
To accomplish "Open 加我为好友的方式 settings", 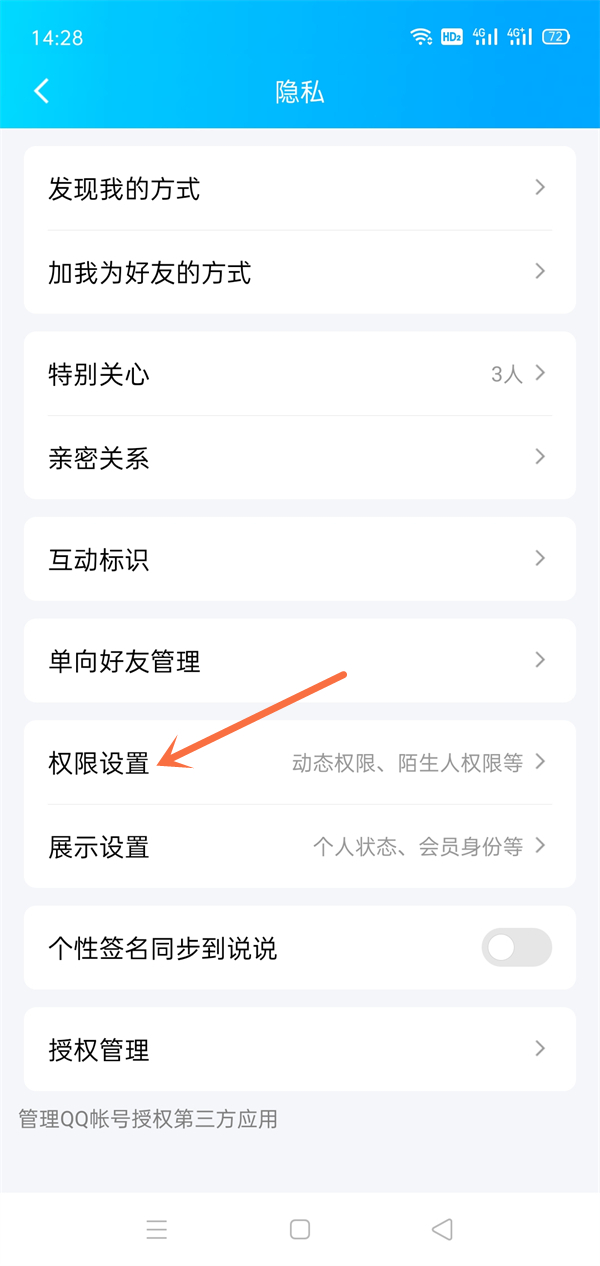I will click(x=299, y=272).
